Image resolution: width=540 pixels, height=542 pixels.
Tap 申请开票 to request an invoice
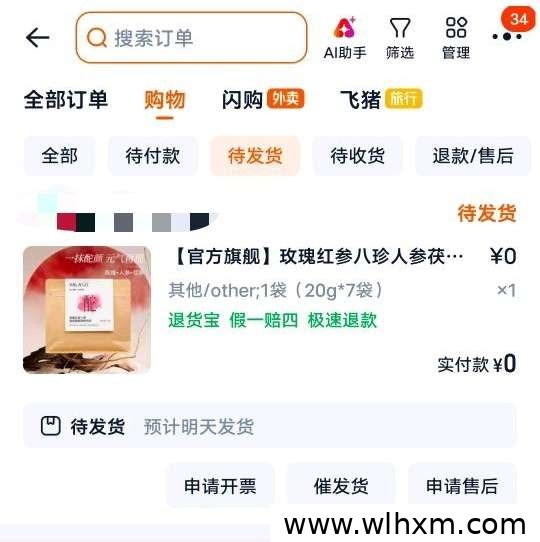[220, 486]
